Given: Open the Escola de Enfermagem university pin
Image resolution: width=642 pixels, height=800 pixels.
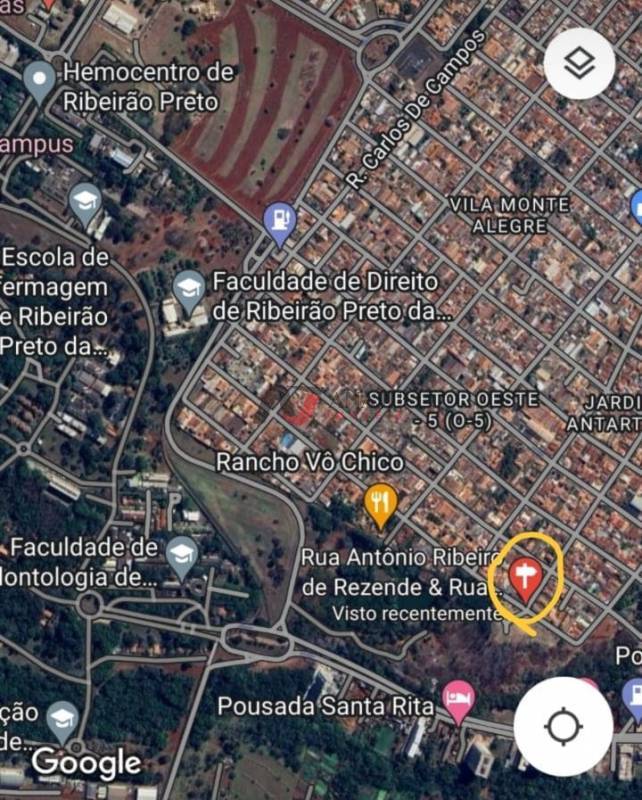Looking at the screenshot, I should click(85, 203).
